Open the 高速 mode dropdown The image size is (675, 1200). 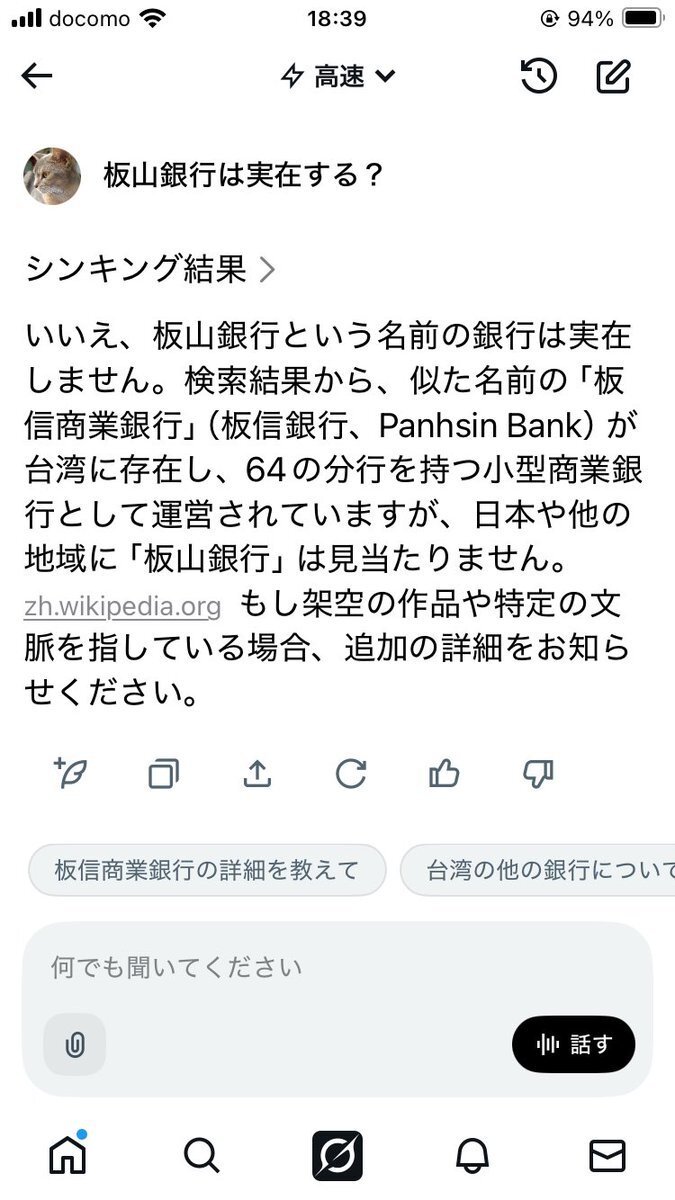[338, 76]
